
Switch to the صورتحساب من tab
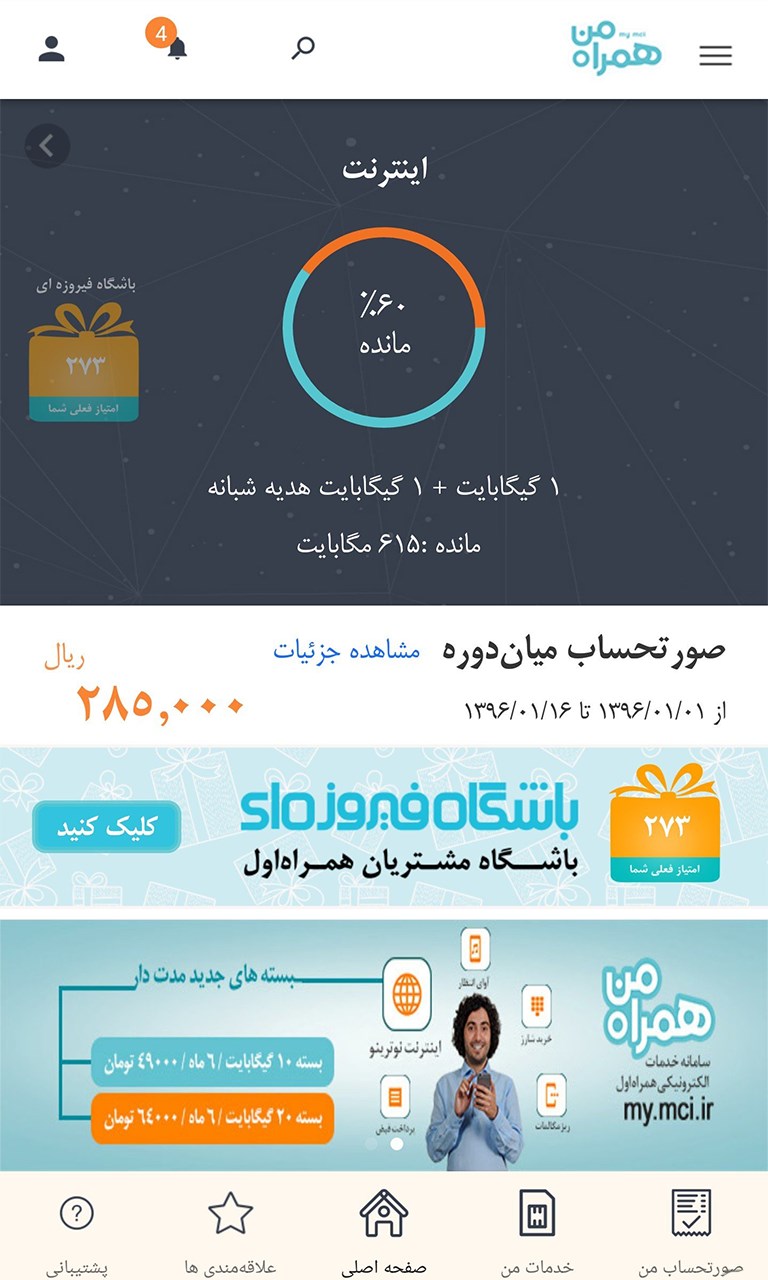[x=691, y=1230]
